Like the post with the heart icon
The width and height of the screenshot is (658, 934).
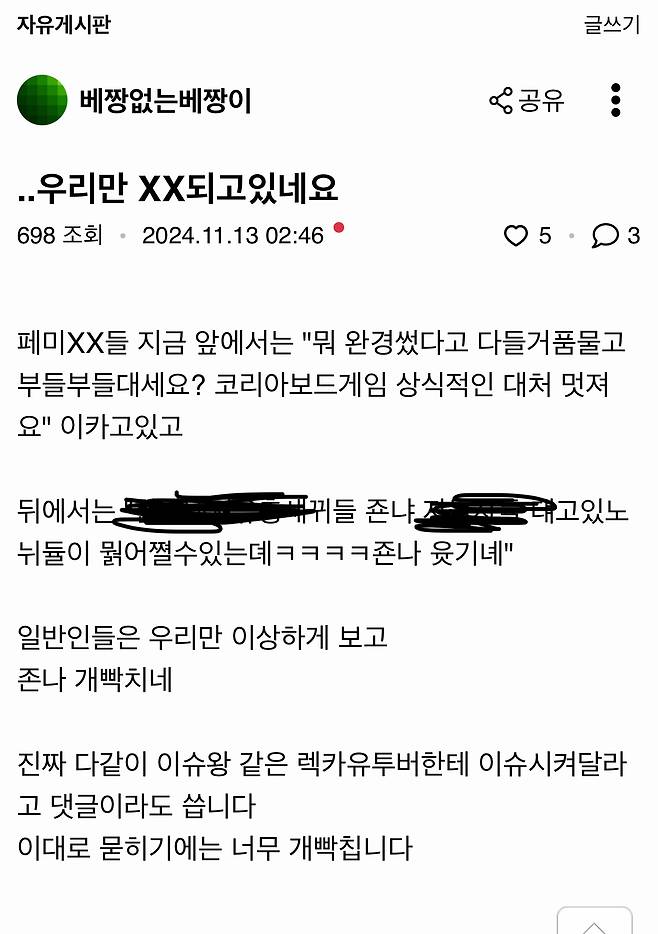(515, 236)
